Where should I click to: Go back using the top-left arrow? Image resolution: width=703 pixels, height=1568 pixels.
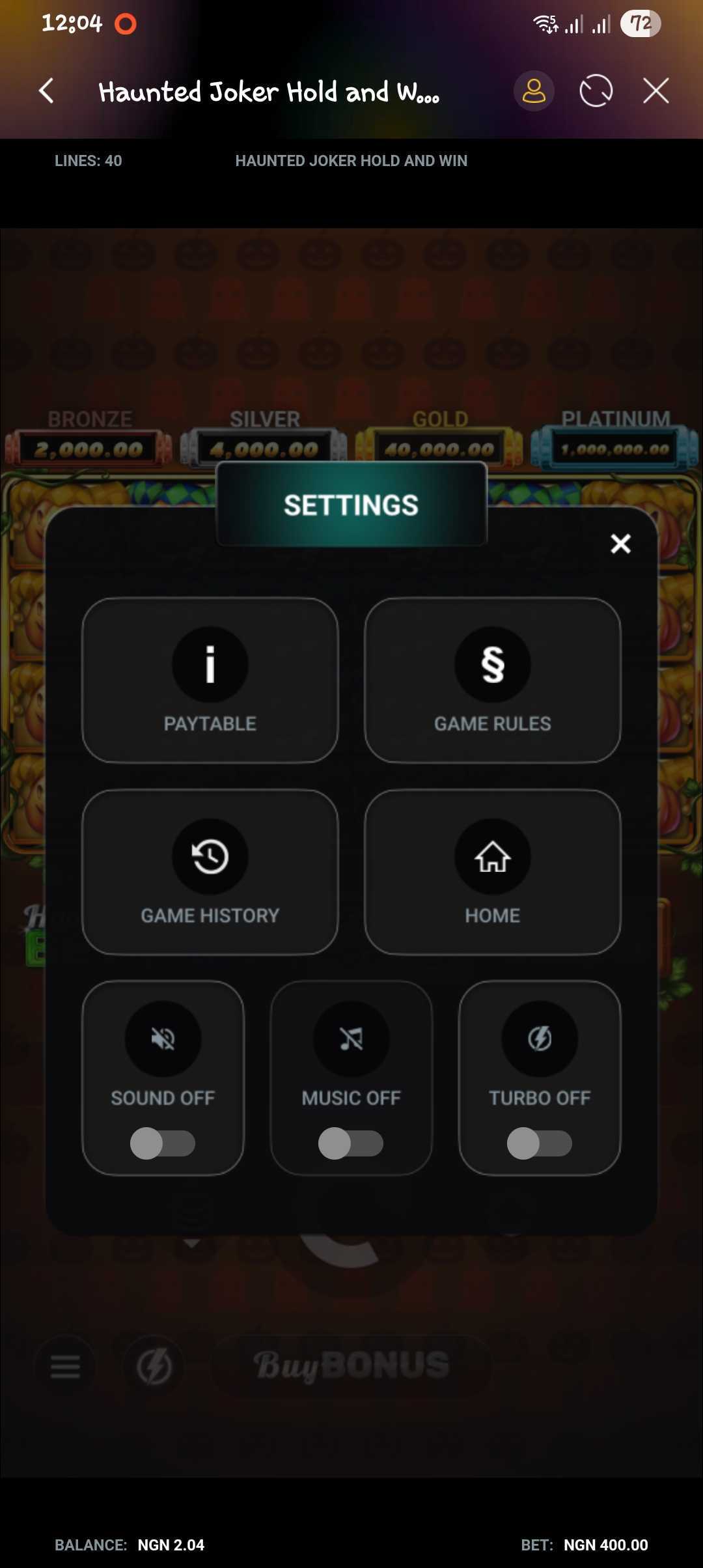click(46, 91)
